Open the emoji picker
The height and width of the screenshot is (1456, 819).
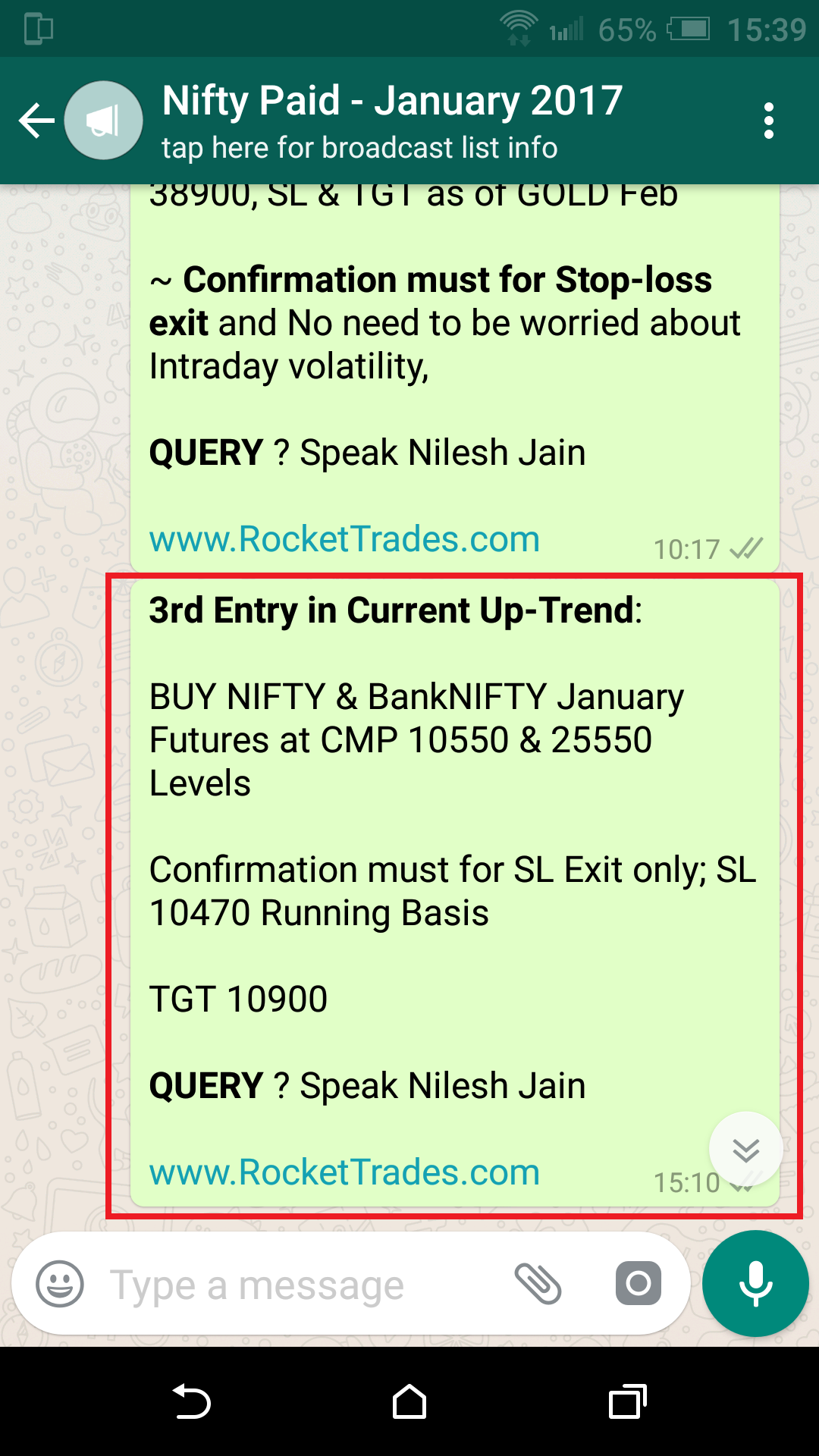point(60,1284)
